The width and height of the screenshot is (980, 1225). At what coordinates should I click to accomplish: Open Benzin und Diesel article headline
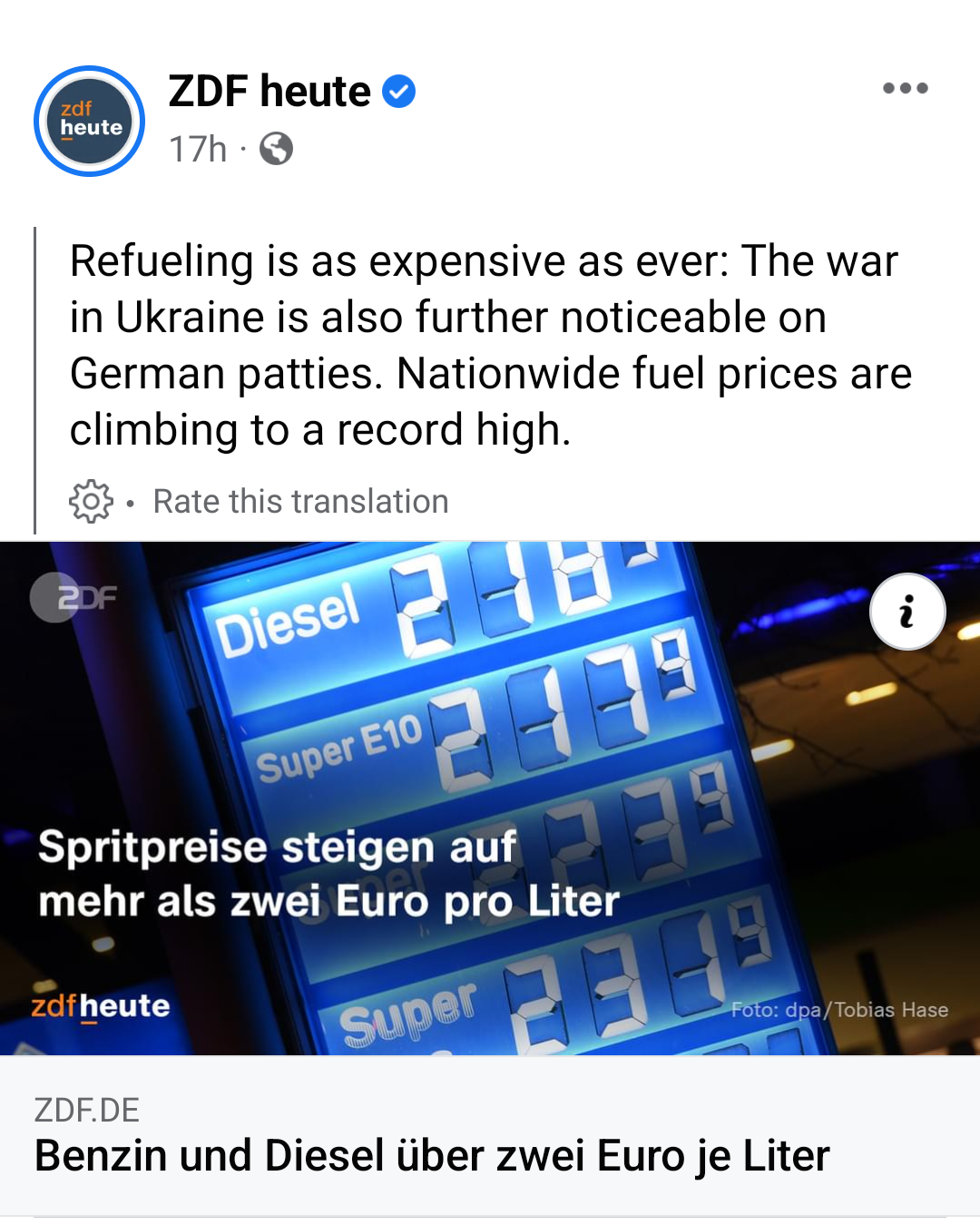pos(432,1156)
